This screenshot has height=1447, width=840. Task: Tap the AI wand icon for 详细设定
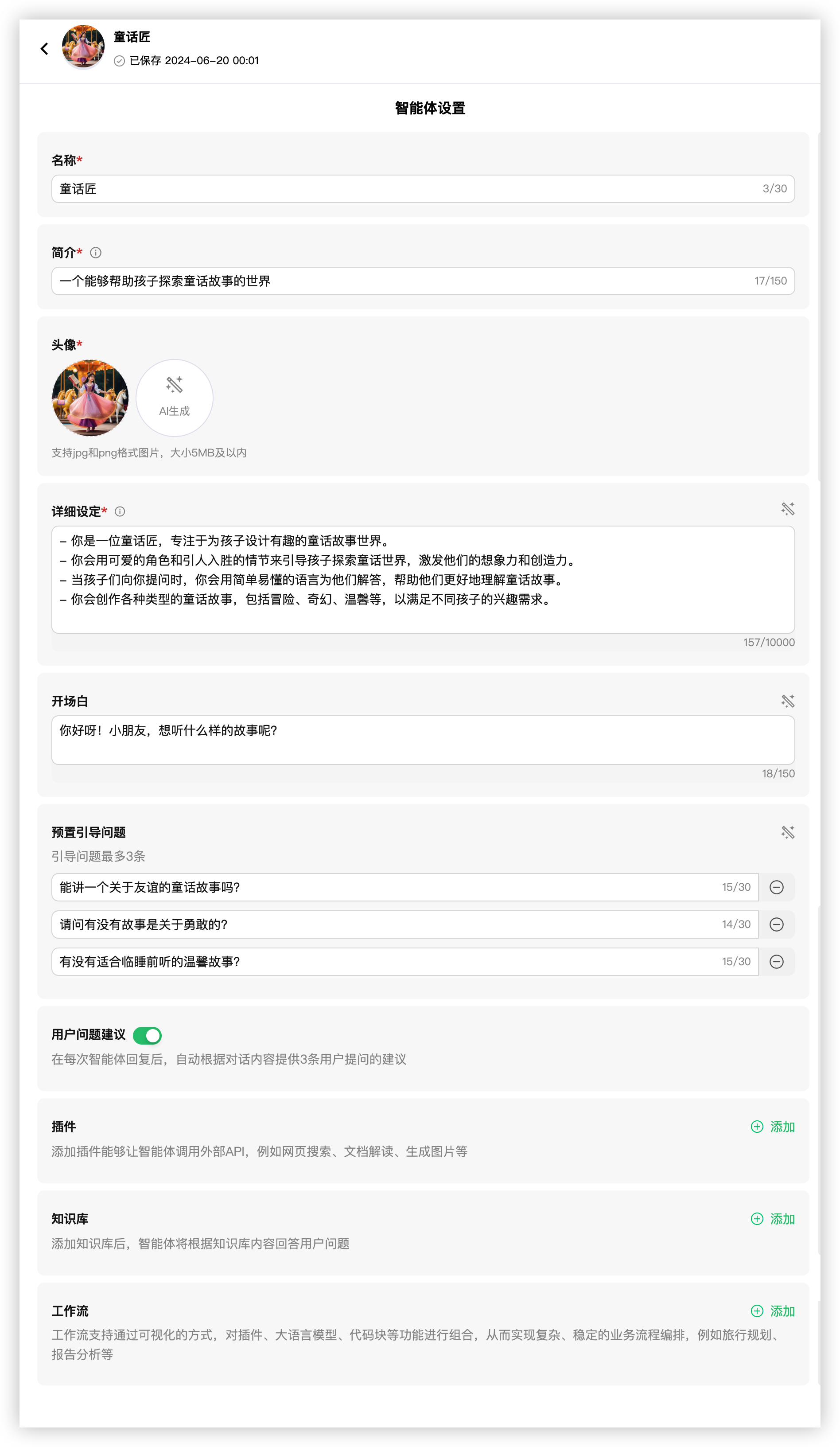(x=787, y=509)
